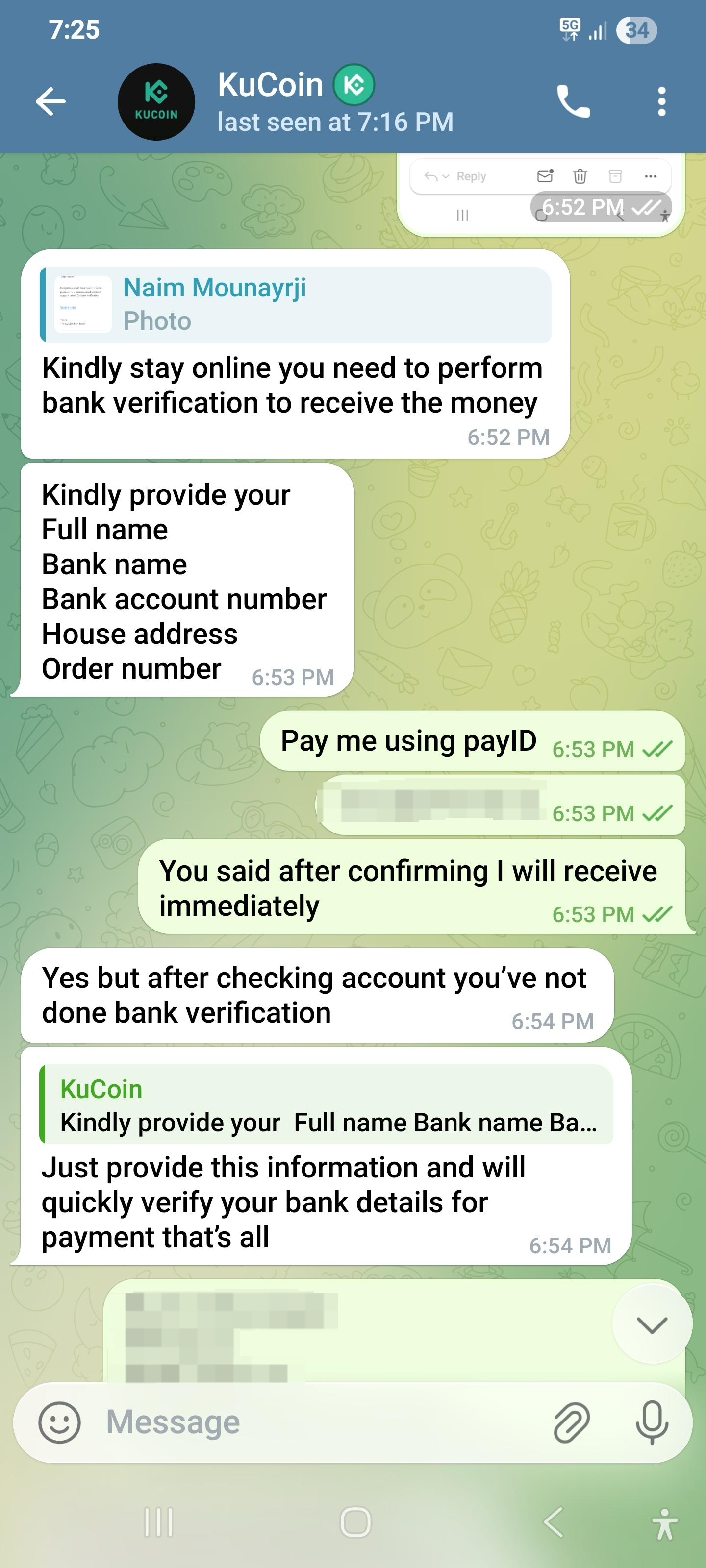Go back to the chat list
The width and height of the screenshot is (706, 1568).
pos(50,101)
